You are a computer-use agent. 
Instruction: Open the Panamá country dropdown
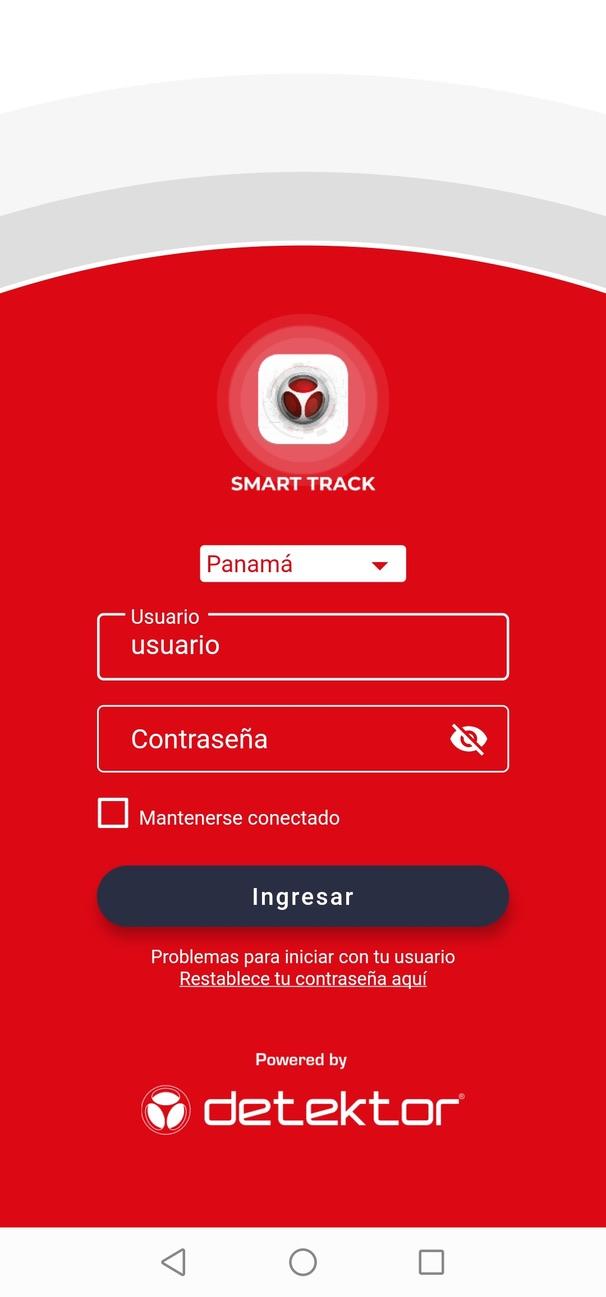point(303,563)
